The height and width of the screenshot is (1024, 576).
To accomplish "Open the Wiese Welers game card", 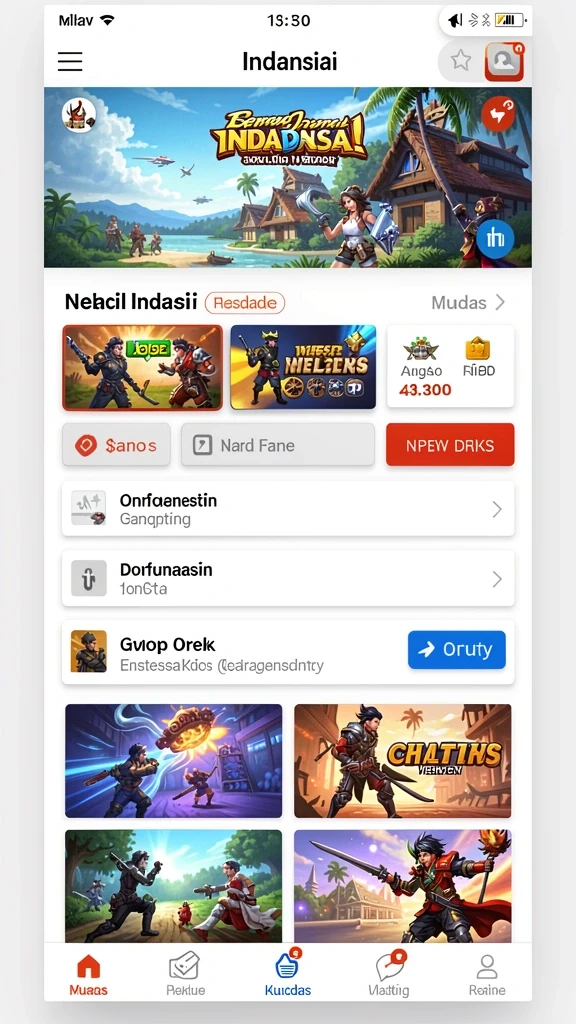I will [x=303, y=366].
